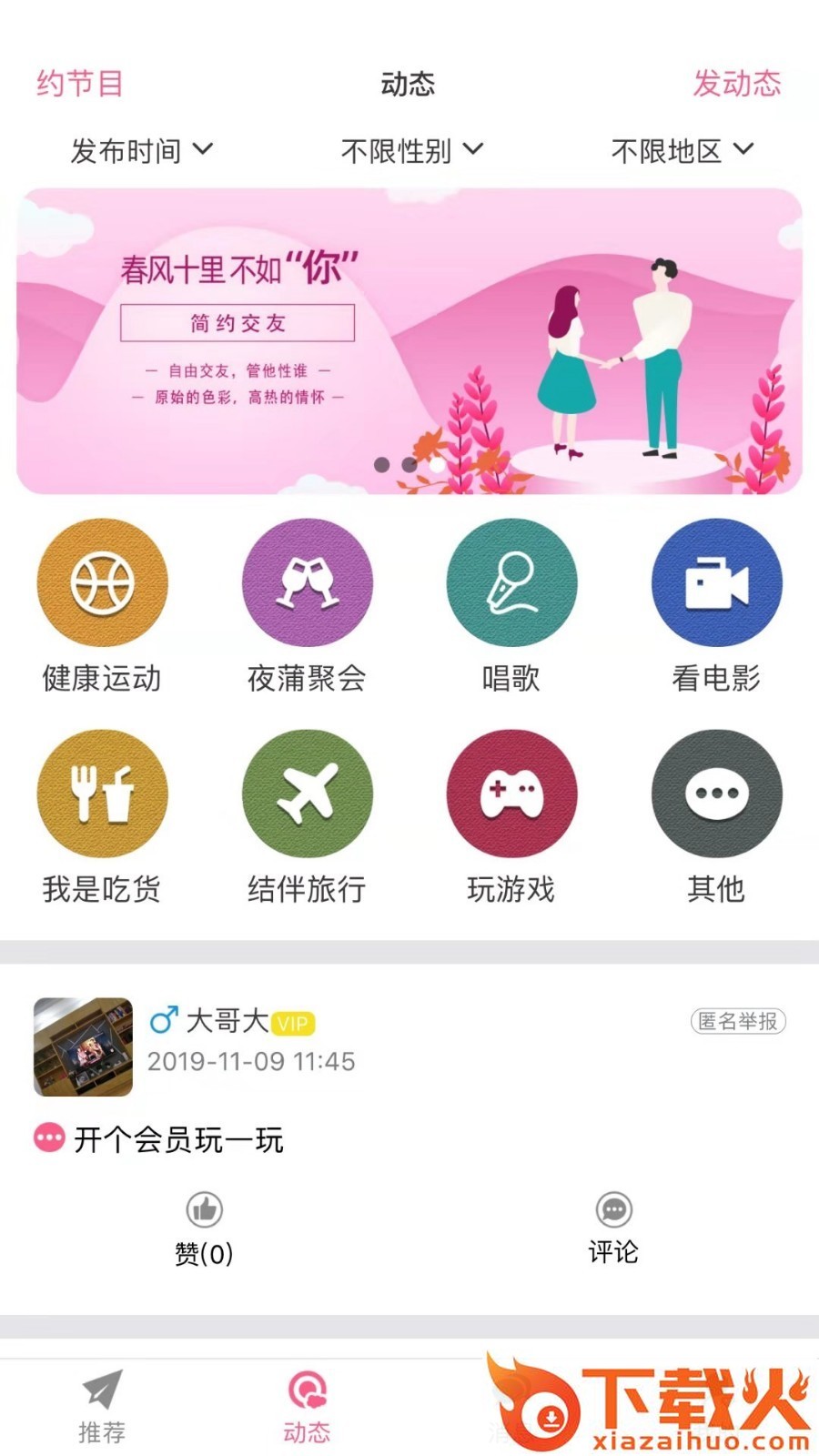
Task: Open the 不限性别 gender filter
Action: pyautogui.click(x=411, y=150)
